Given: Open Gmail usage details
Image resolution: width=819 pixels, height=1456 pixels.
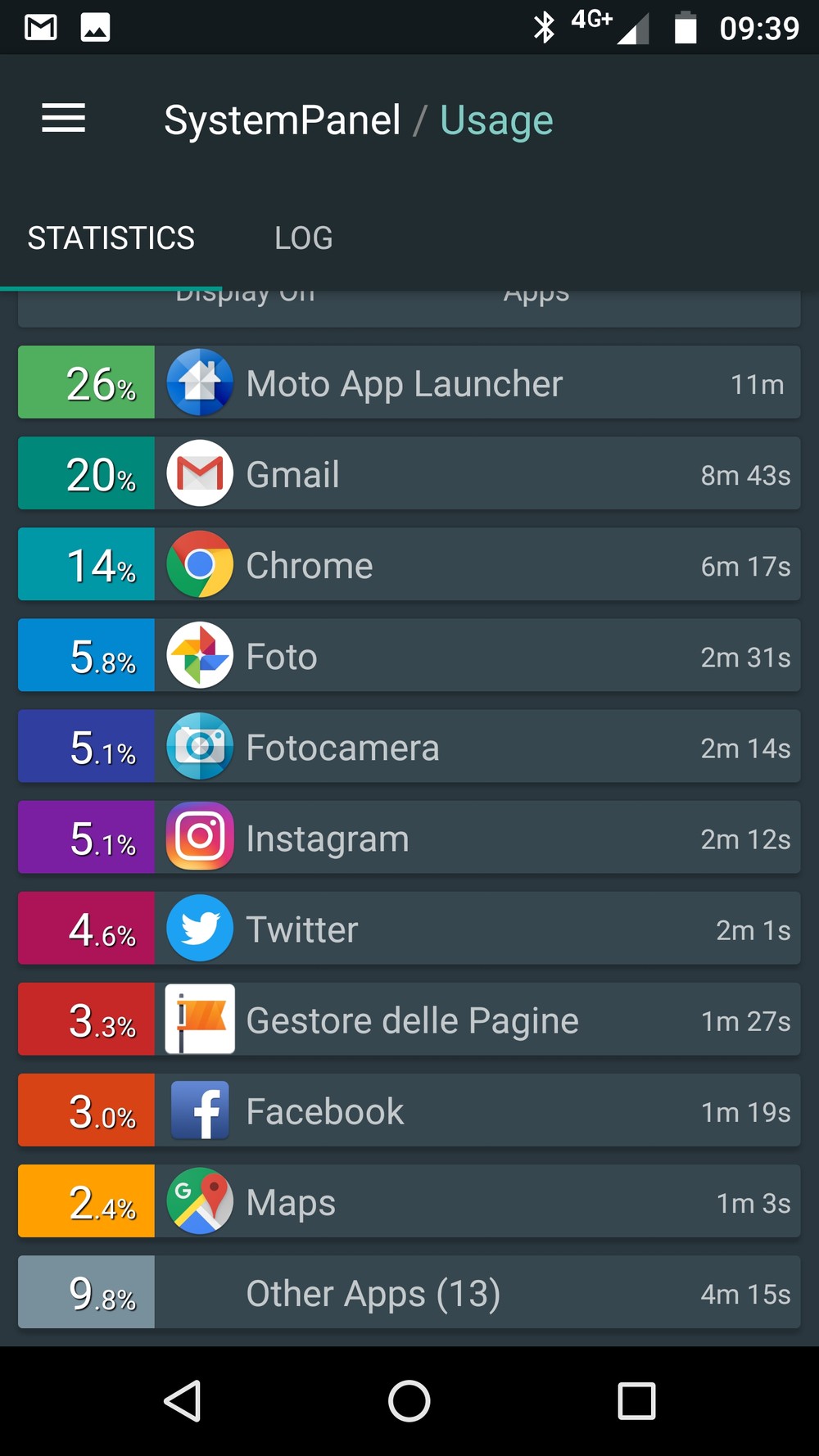Looking at the screenshot, I should [x=409, y=474].
